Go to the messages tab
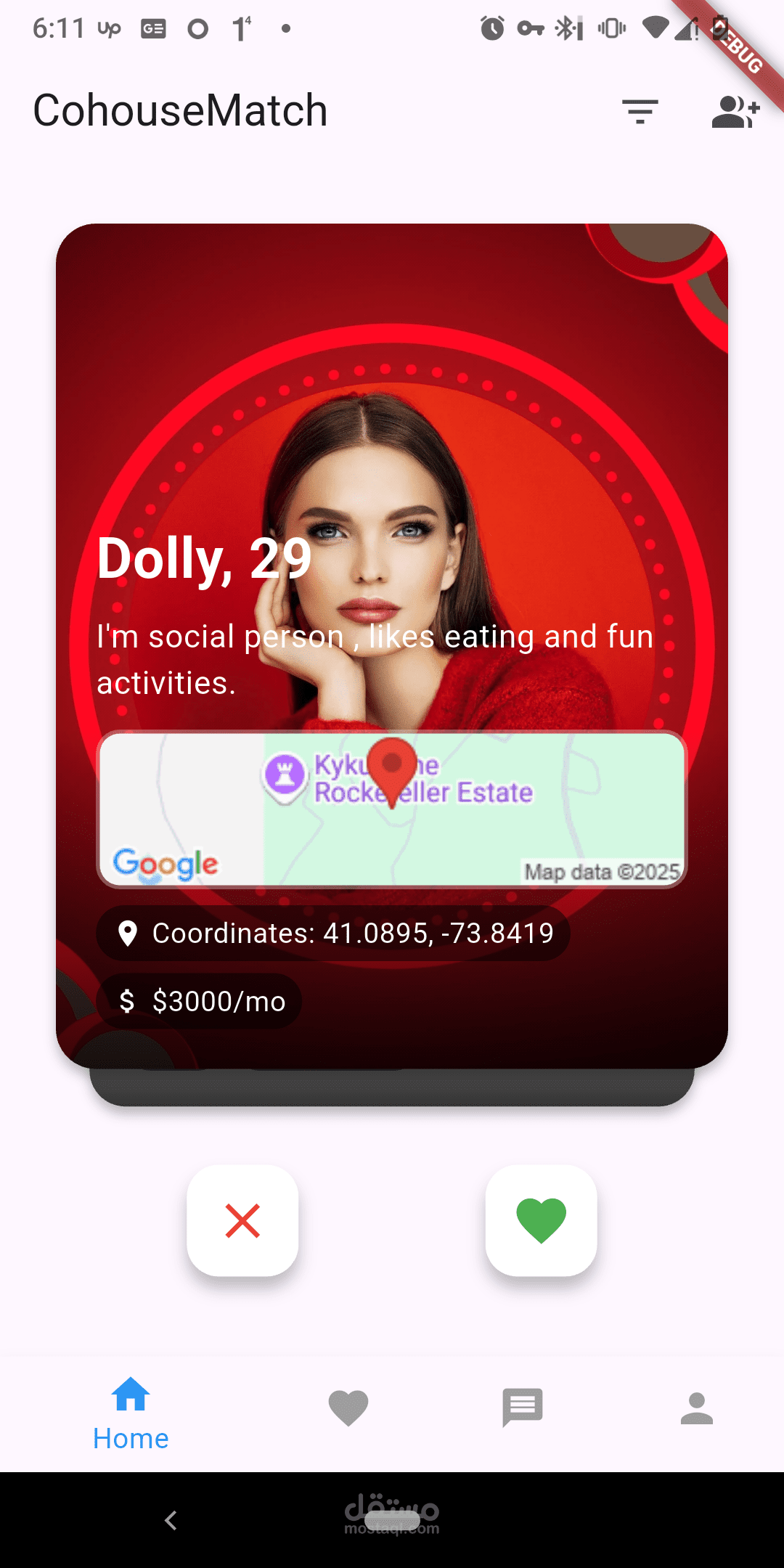This screenshot has width=784, height=1568. click(x=523, y=1408)
